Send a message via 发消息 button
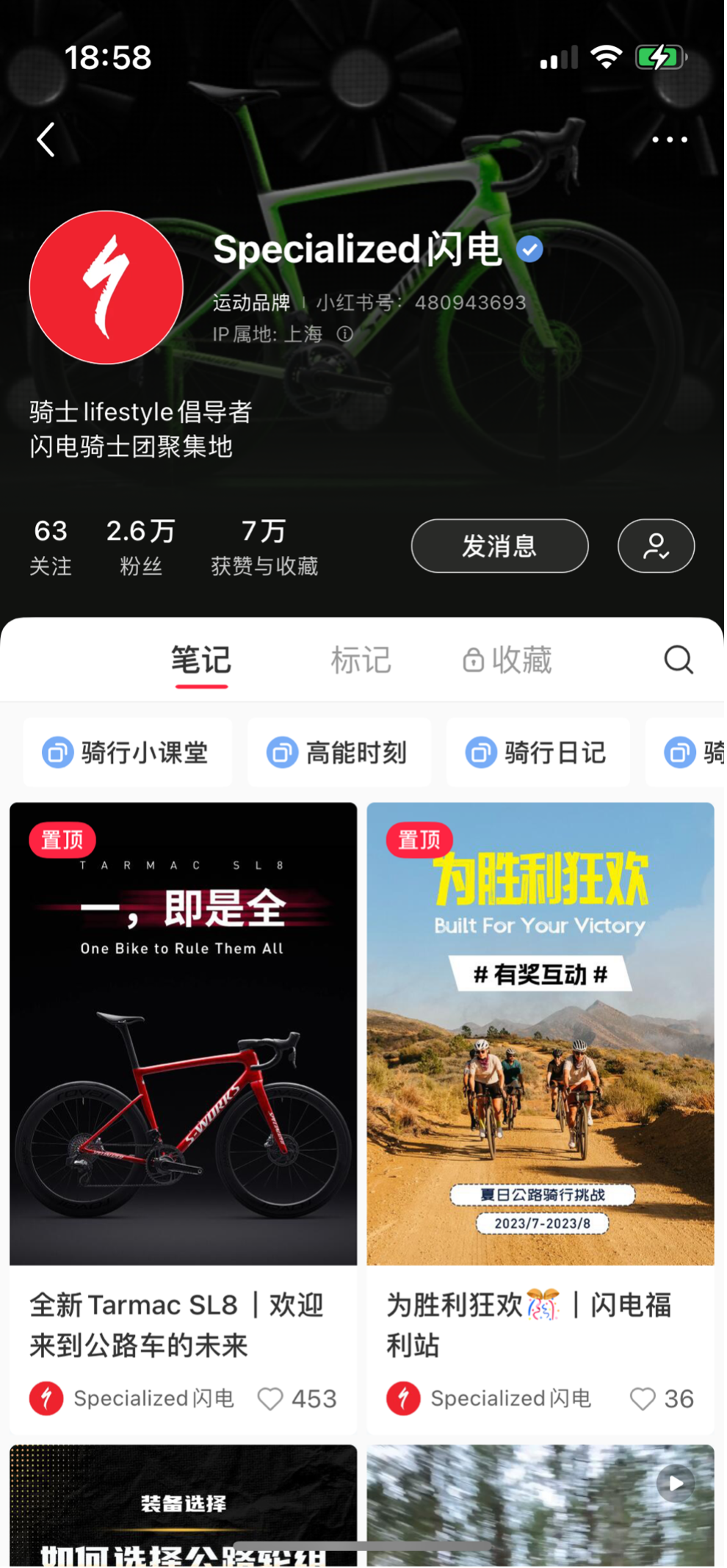The width and height of the screenshot is (727, 1568). 499,546
